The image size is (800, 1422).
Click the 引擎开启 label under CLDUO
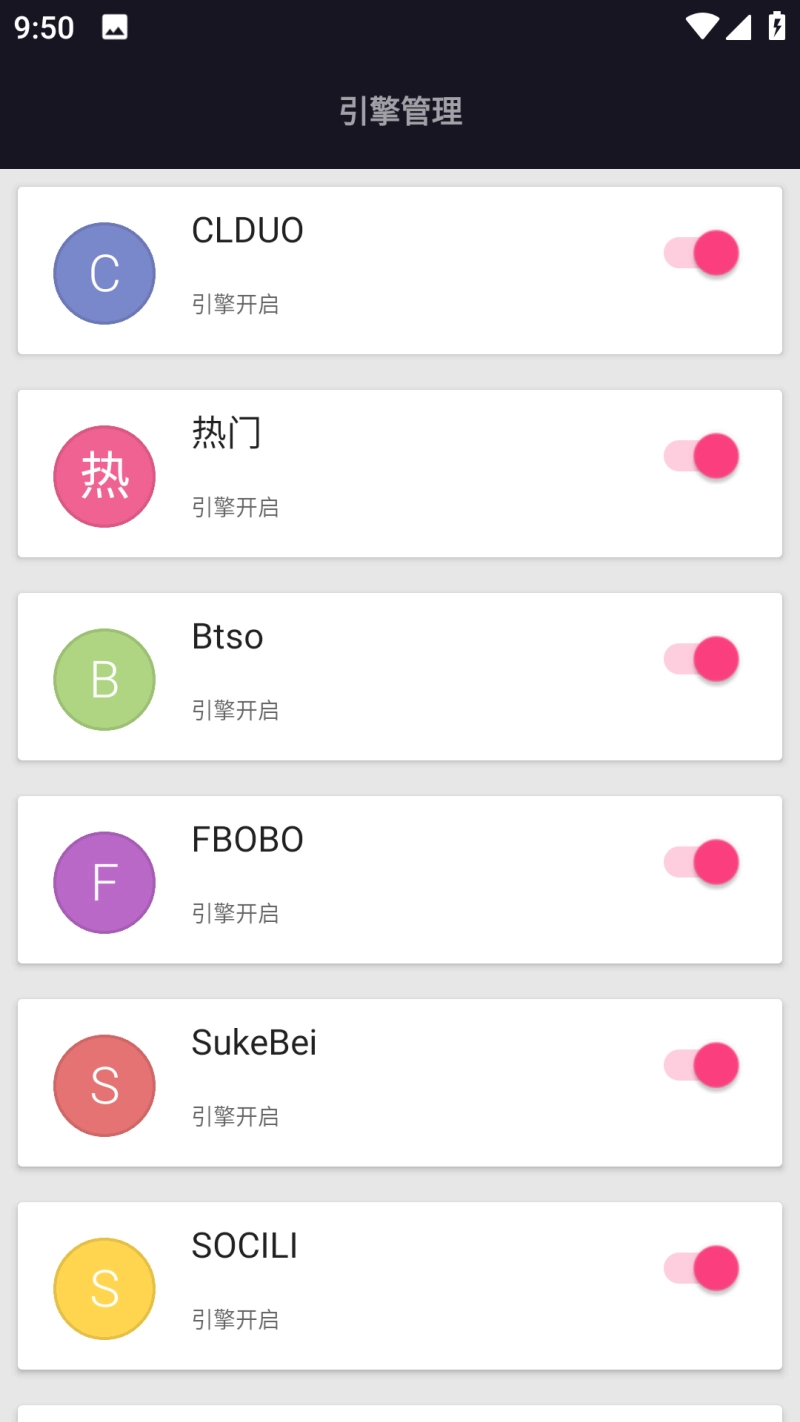235,305
